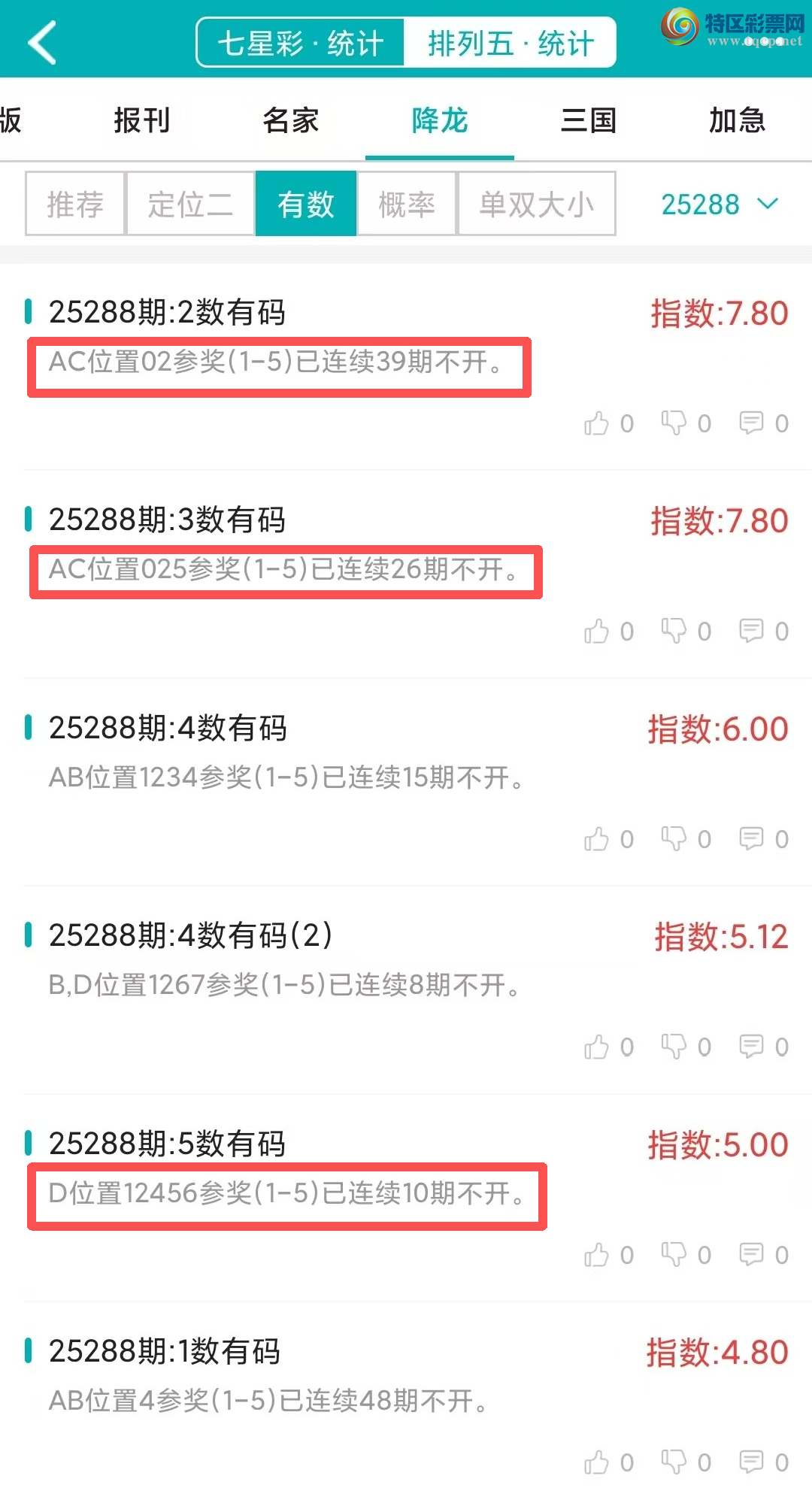Tap the 概率 filter
The width and height of the screenshot is (812, 1506).
pos(407,204)
